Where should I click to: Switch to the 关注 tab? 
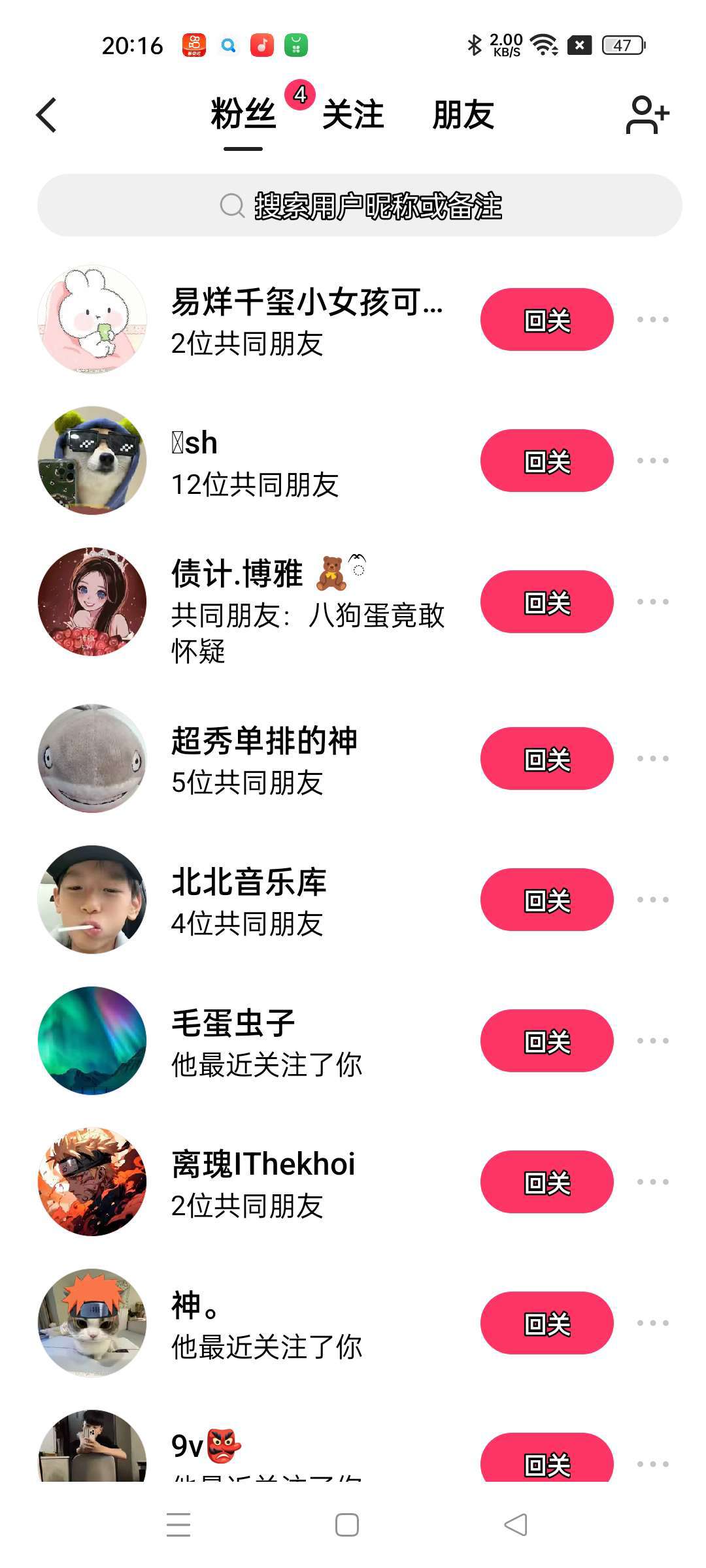tap(353, 115)
